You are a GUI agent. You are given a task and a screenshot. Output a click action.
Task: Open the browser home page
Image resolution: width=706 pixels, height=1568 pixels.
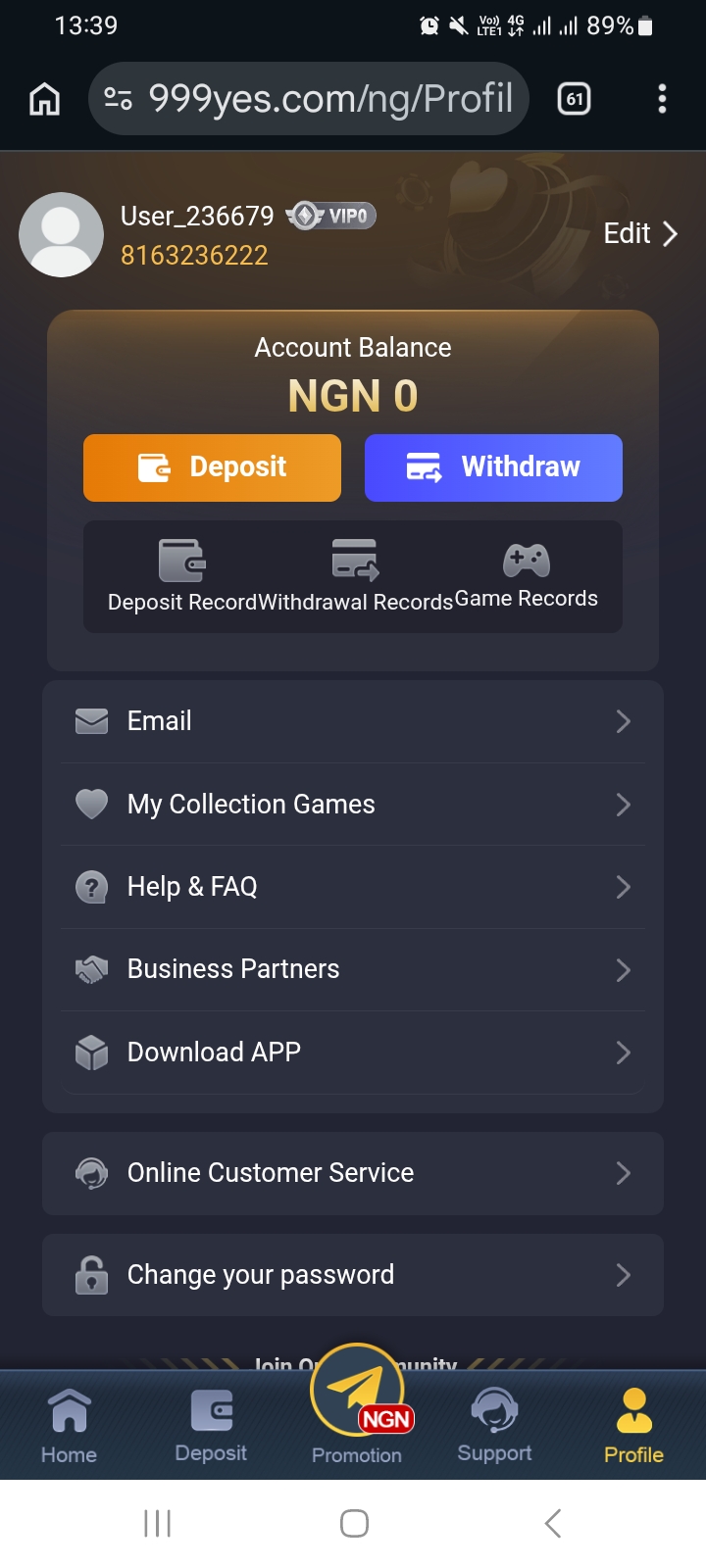tap(44, 99)
